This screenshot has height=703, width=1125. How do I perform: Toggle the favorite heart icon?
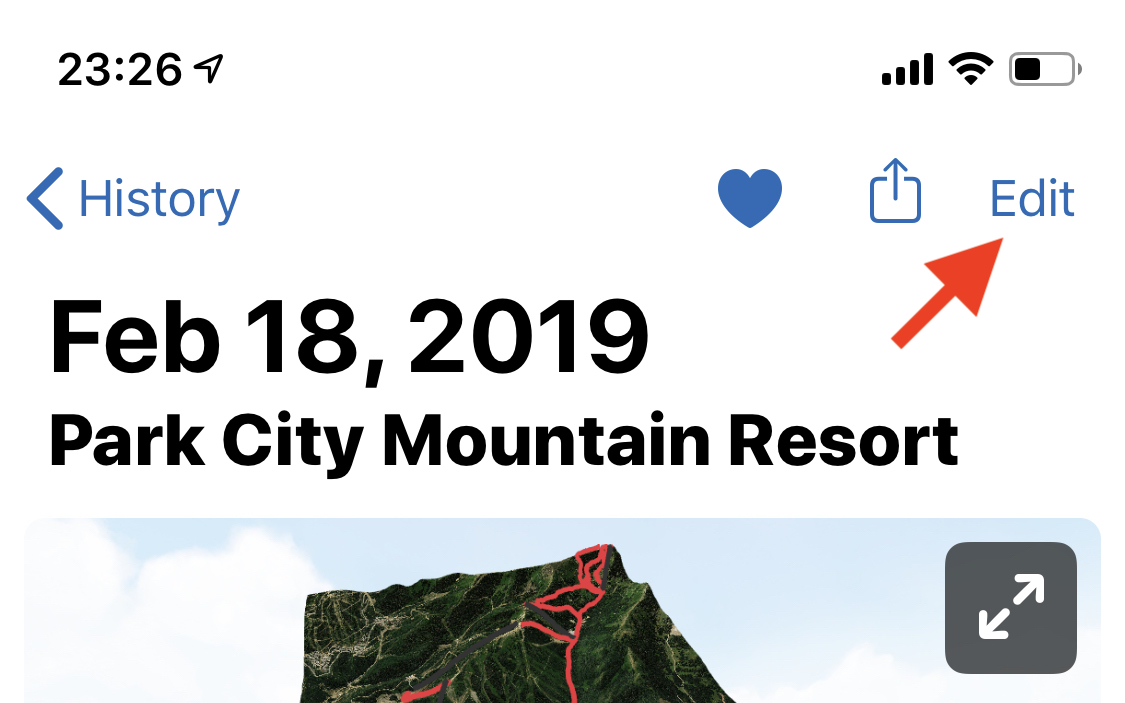tap(750, 198)
